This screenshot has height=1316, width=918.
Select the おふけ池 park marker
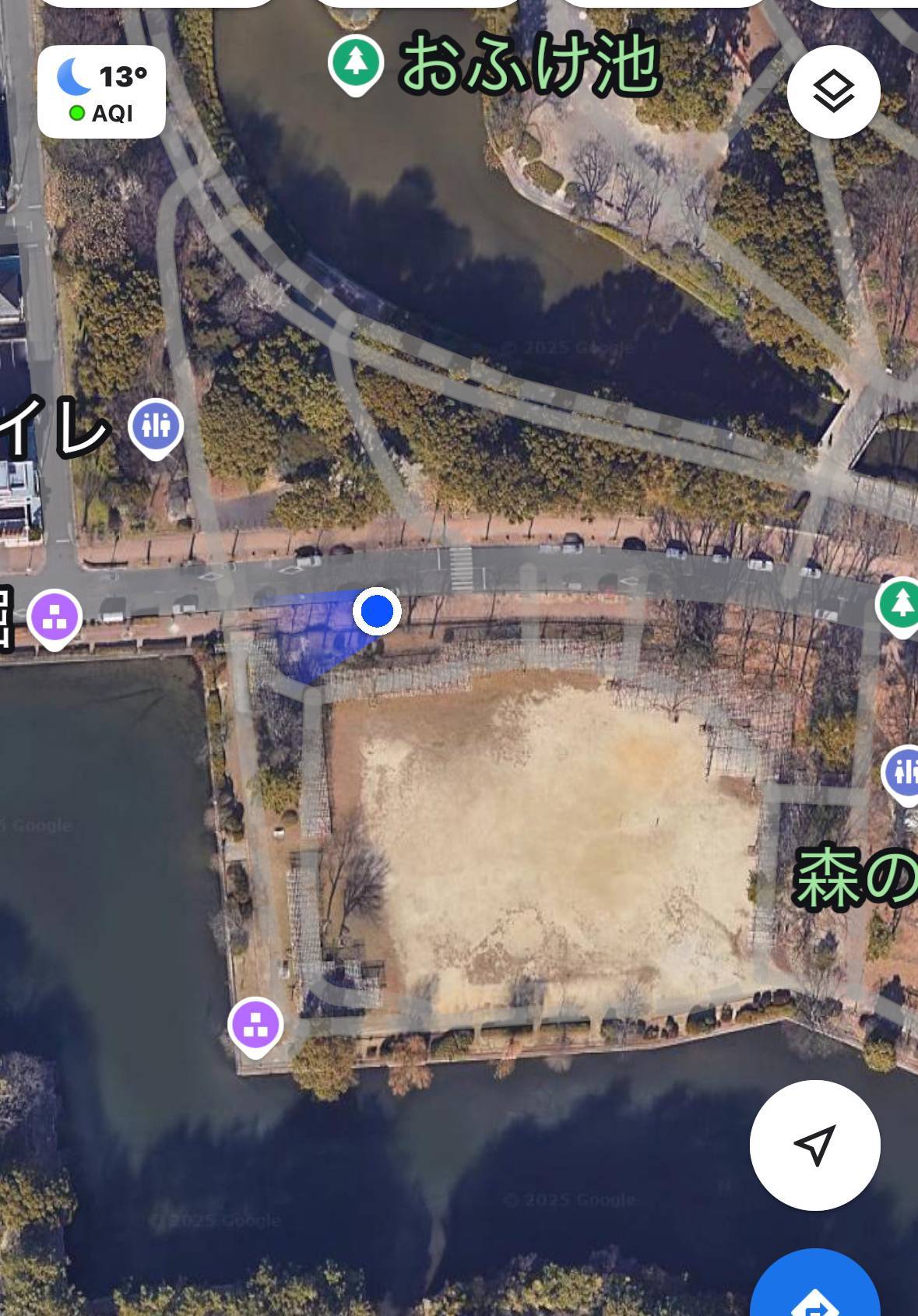coord(356,62)
